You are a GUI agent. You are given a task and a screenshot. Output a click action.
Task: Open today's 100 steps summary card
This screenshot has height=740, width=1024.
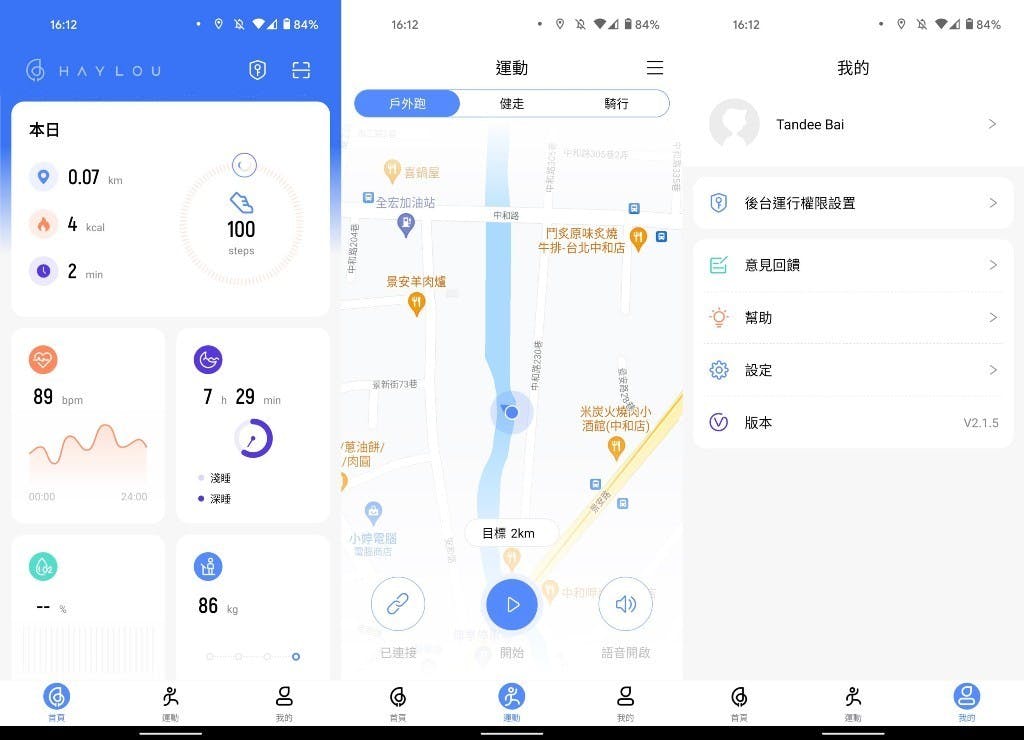[170, 208]
